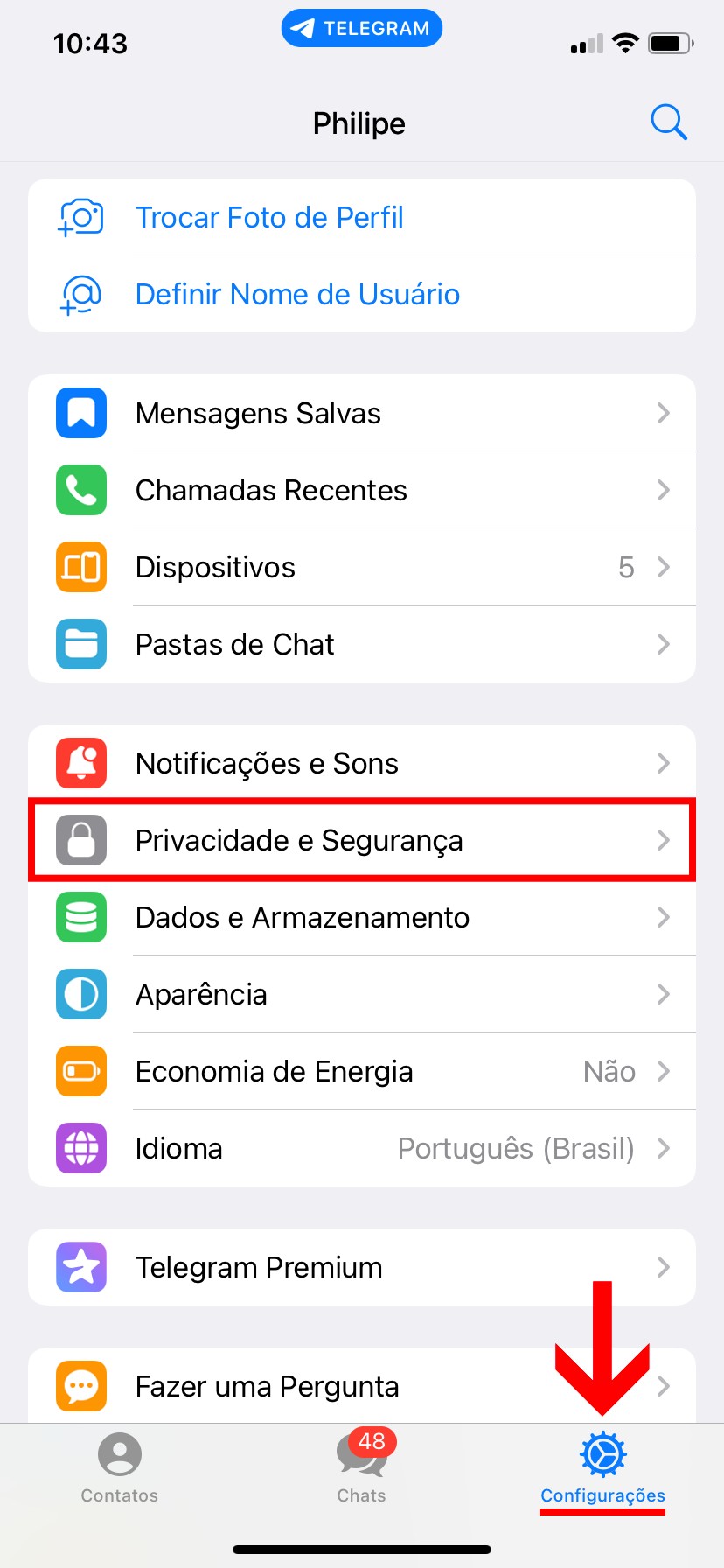Viewport: 724px width, 1568px height.
Task: Open Telegram Premium
Action: pos(362,1267)
